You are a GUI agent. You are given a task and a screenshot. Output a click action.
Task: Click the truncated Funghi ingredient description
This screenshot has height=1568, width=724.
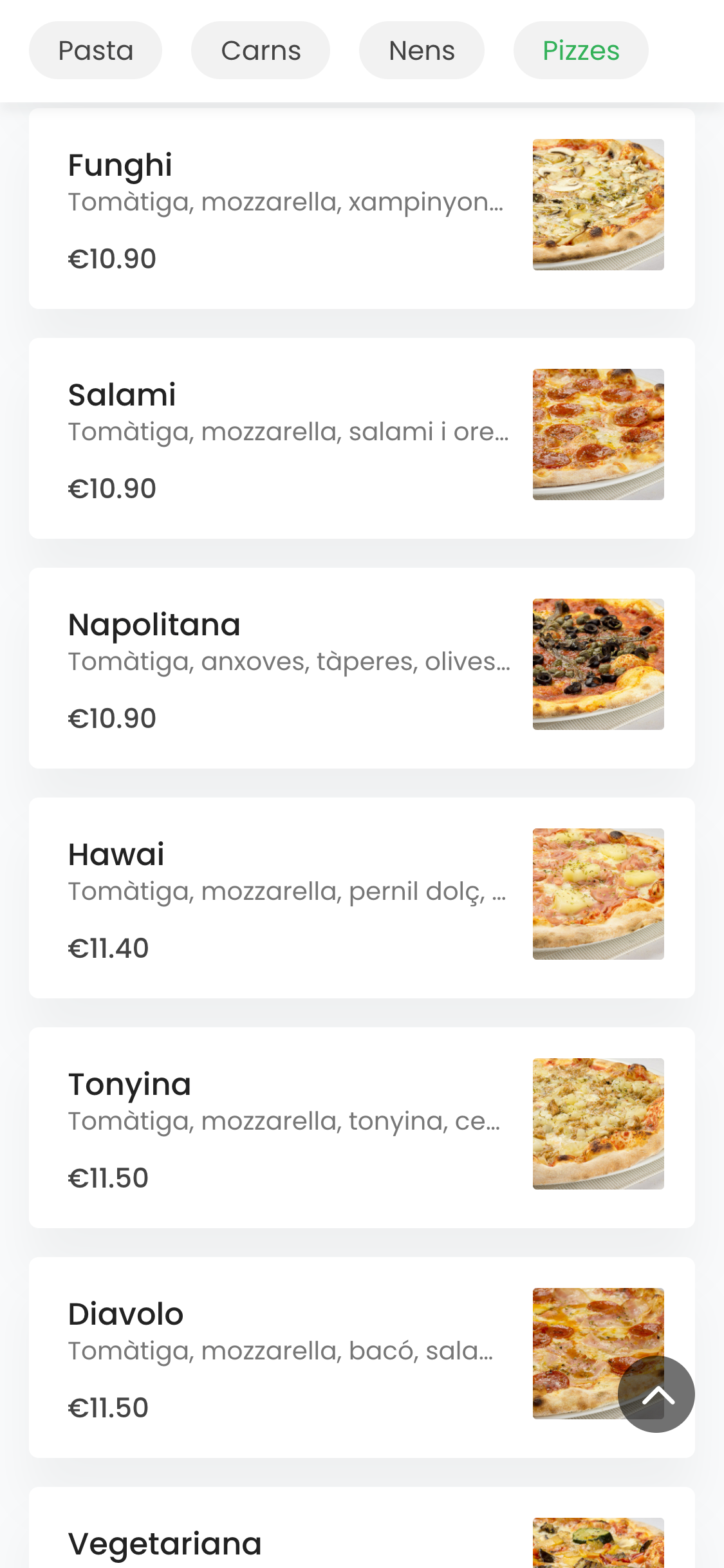coord(288,203)
